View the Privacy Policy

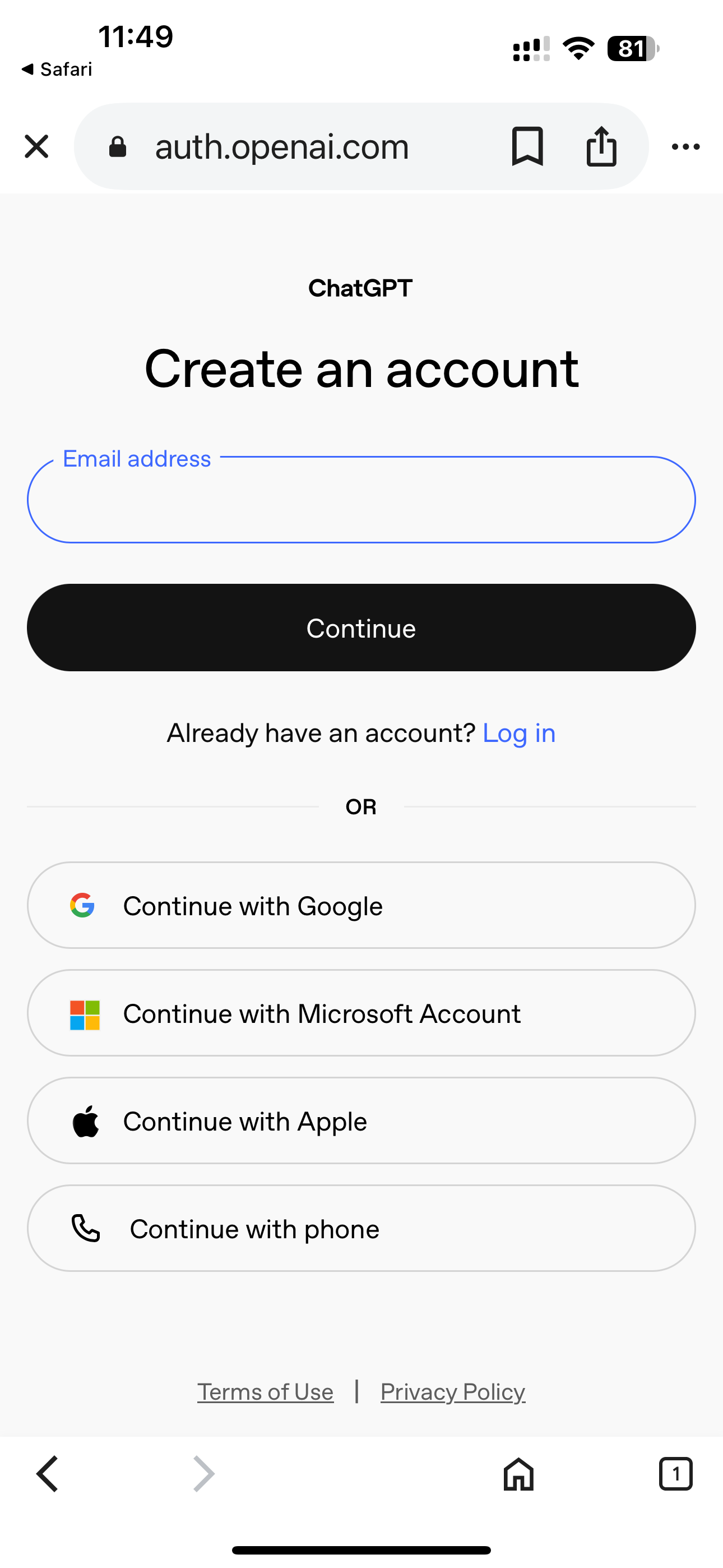(453, 1392)
